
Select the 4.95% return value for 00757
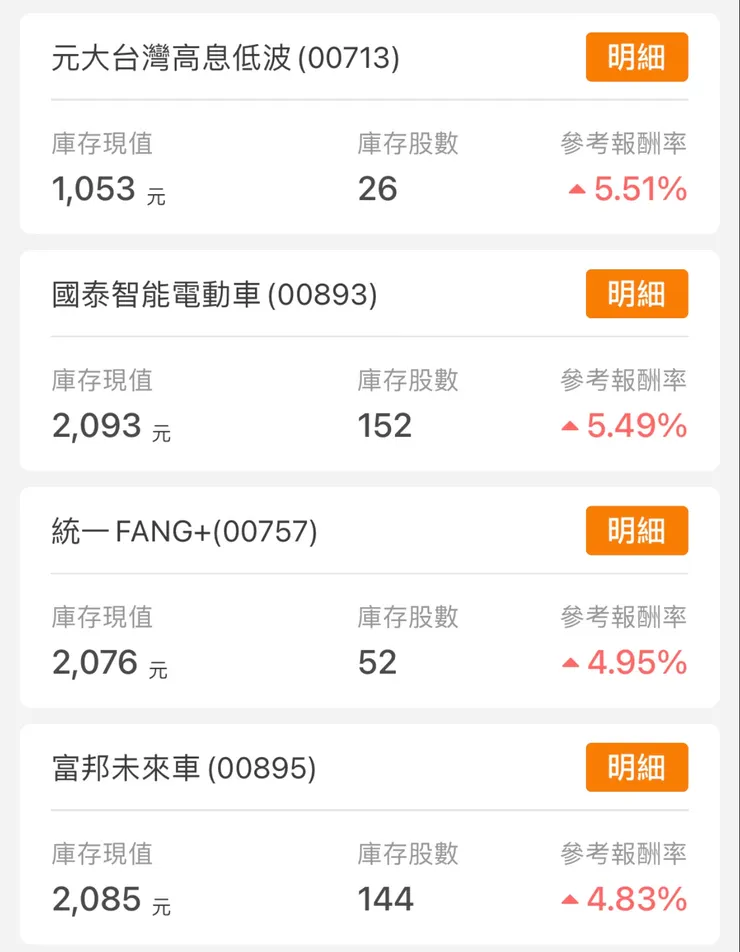pyautogui.click(x=634, y=662)
